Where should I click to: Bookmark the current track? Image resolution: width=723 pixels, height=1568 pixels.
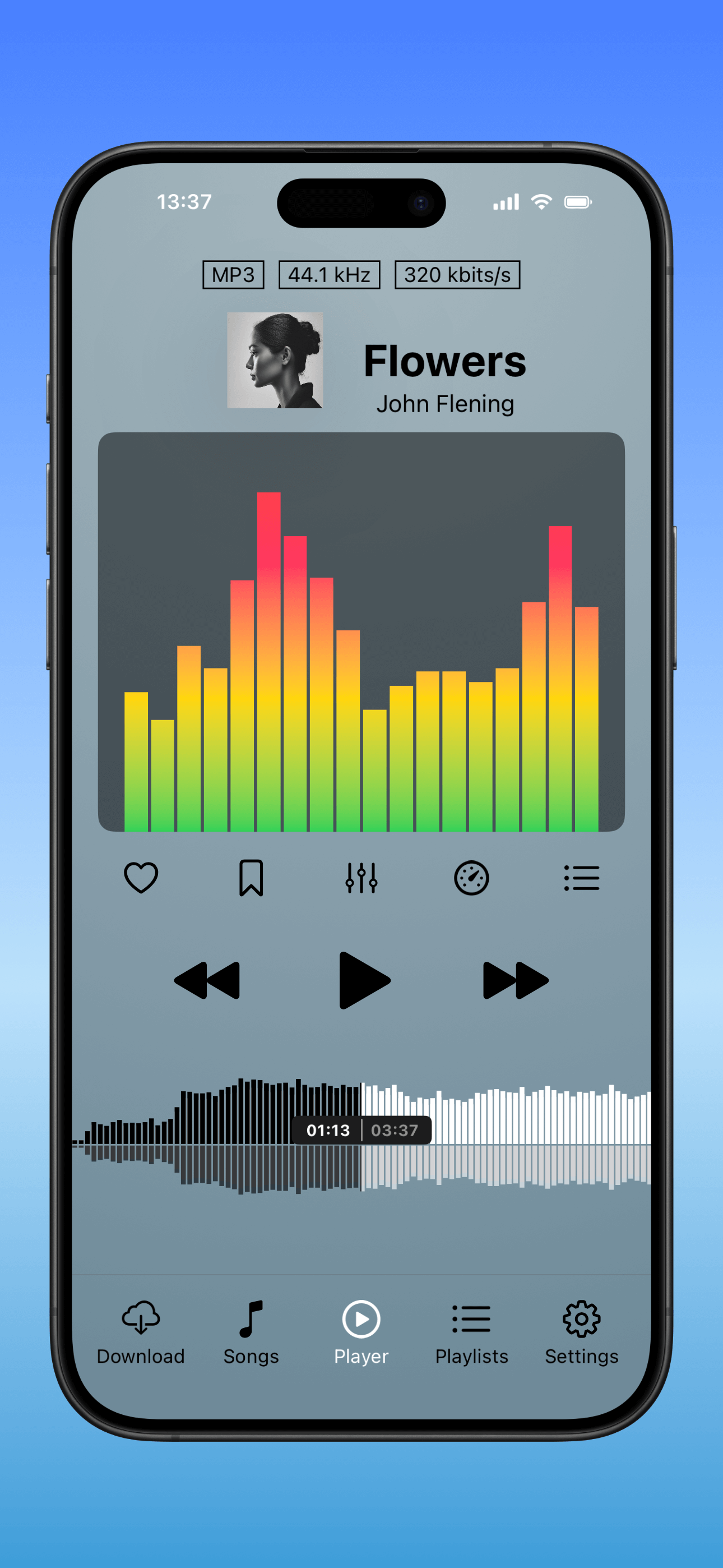pos(251,878)
